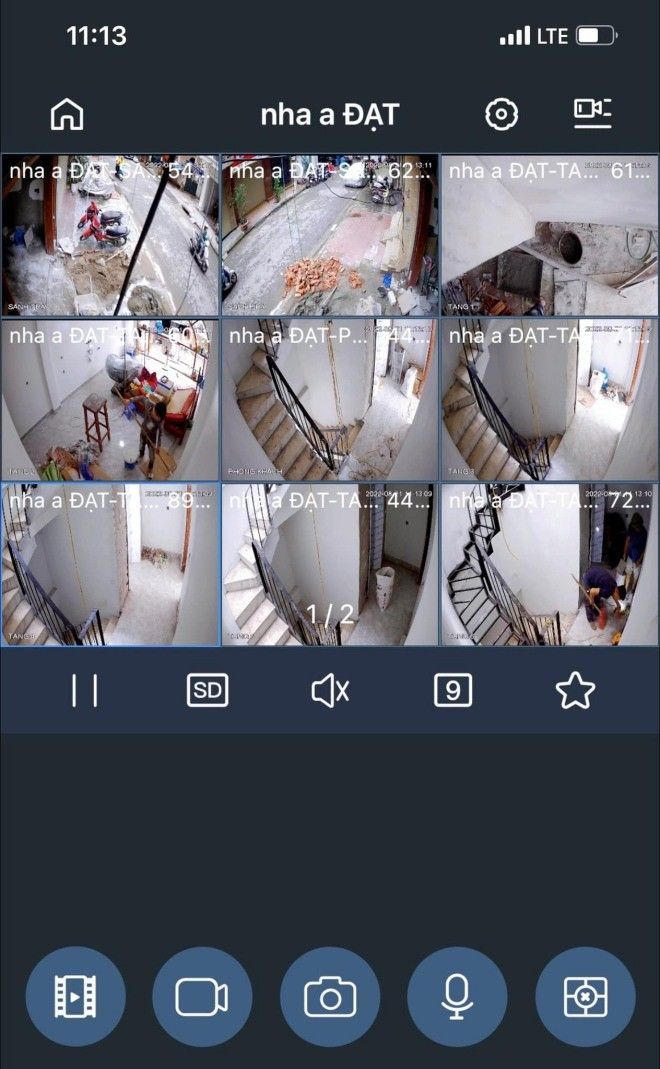The width and height of the screenshot is (660, 1069).
Task: Close all camera streams
Action: (x=585, y=997)
